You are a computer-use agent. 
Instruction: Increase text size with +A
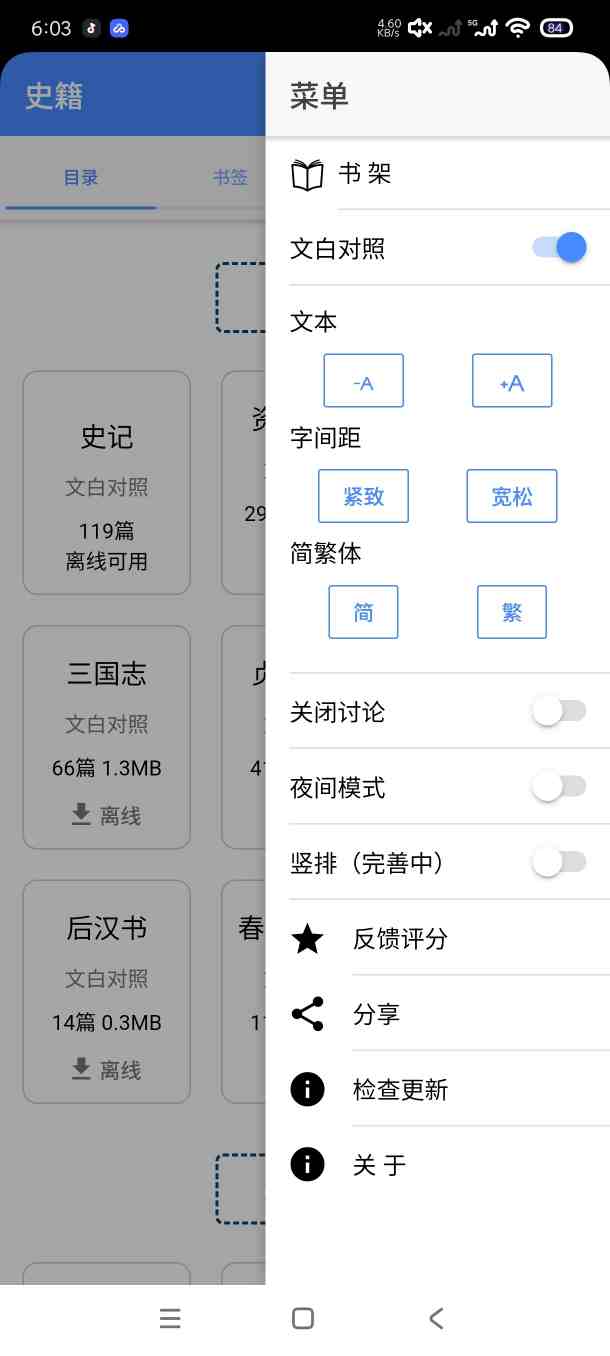(511, 381)
